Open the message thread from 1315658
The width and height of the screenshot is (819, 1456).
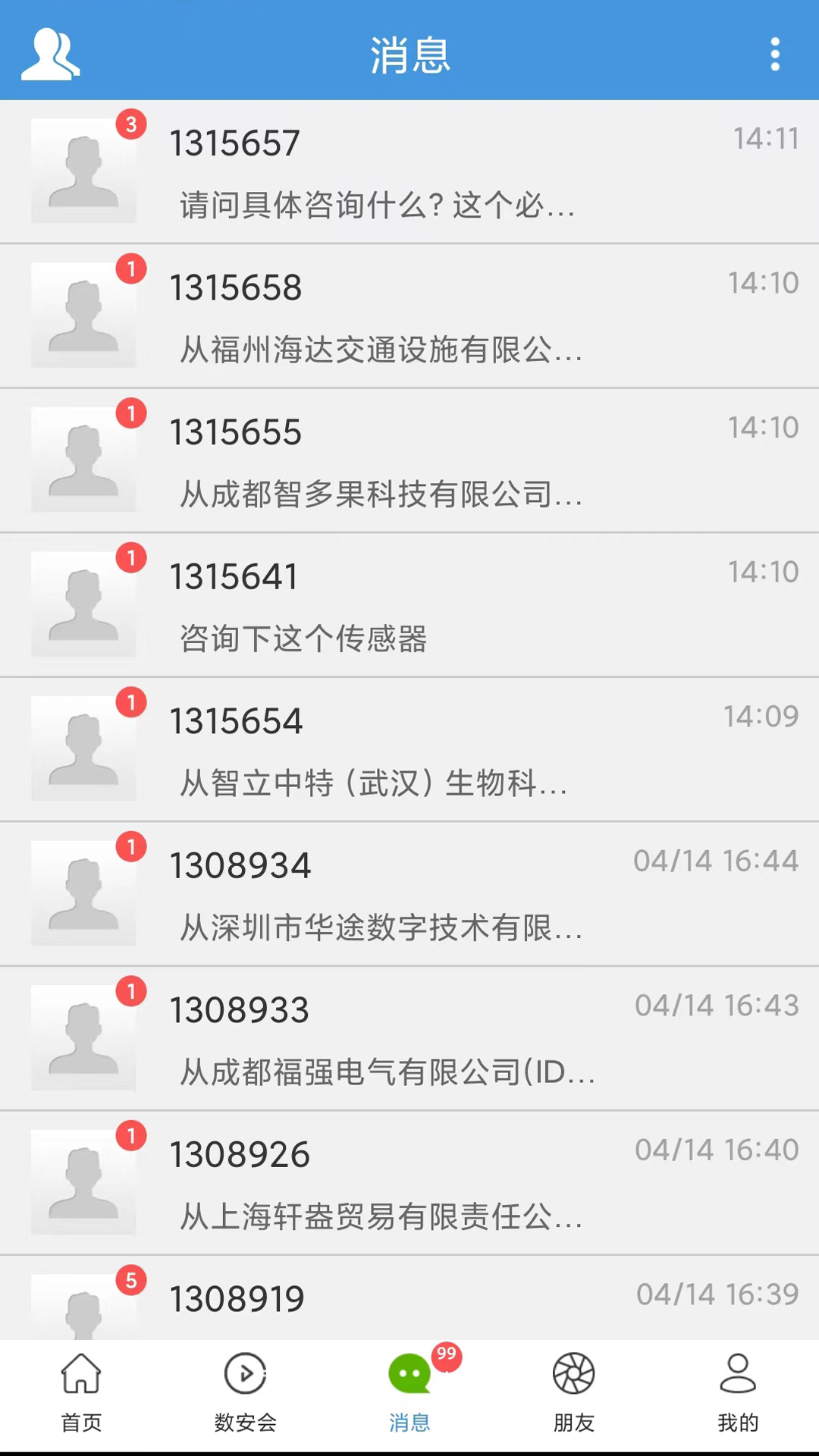409,316
